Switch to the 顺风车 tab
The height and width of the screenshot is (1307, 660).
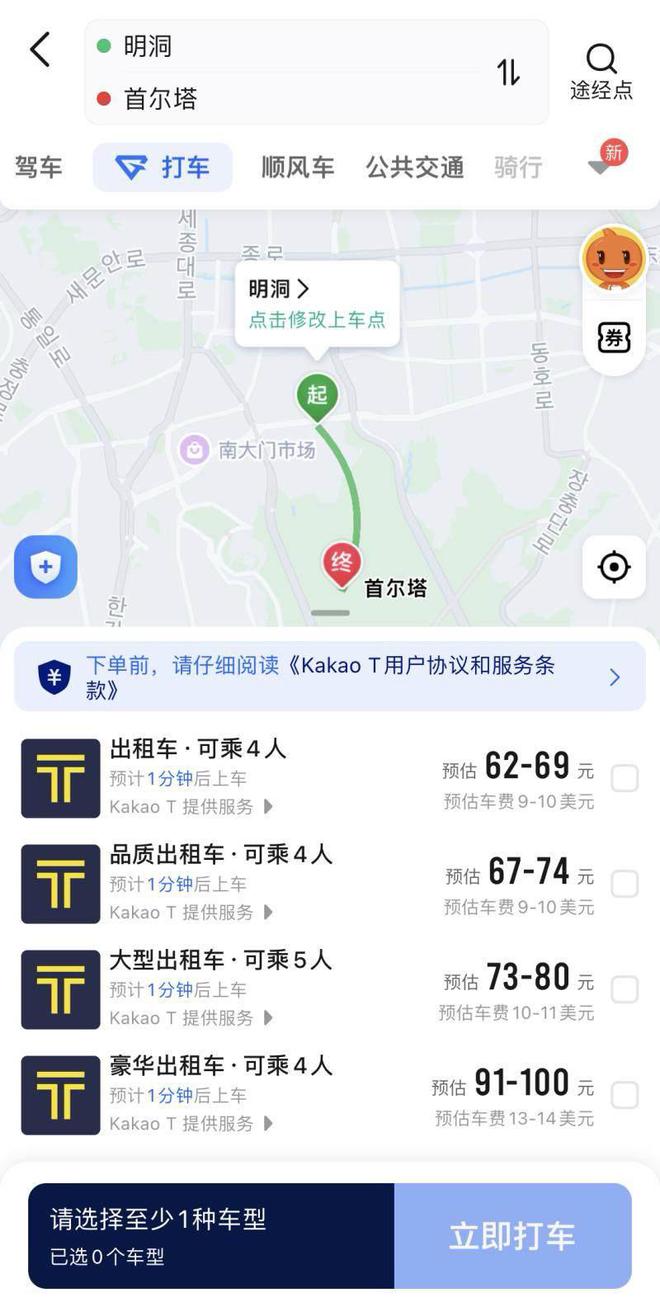tap(297, 167)
